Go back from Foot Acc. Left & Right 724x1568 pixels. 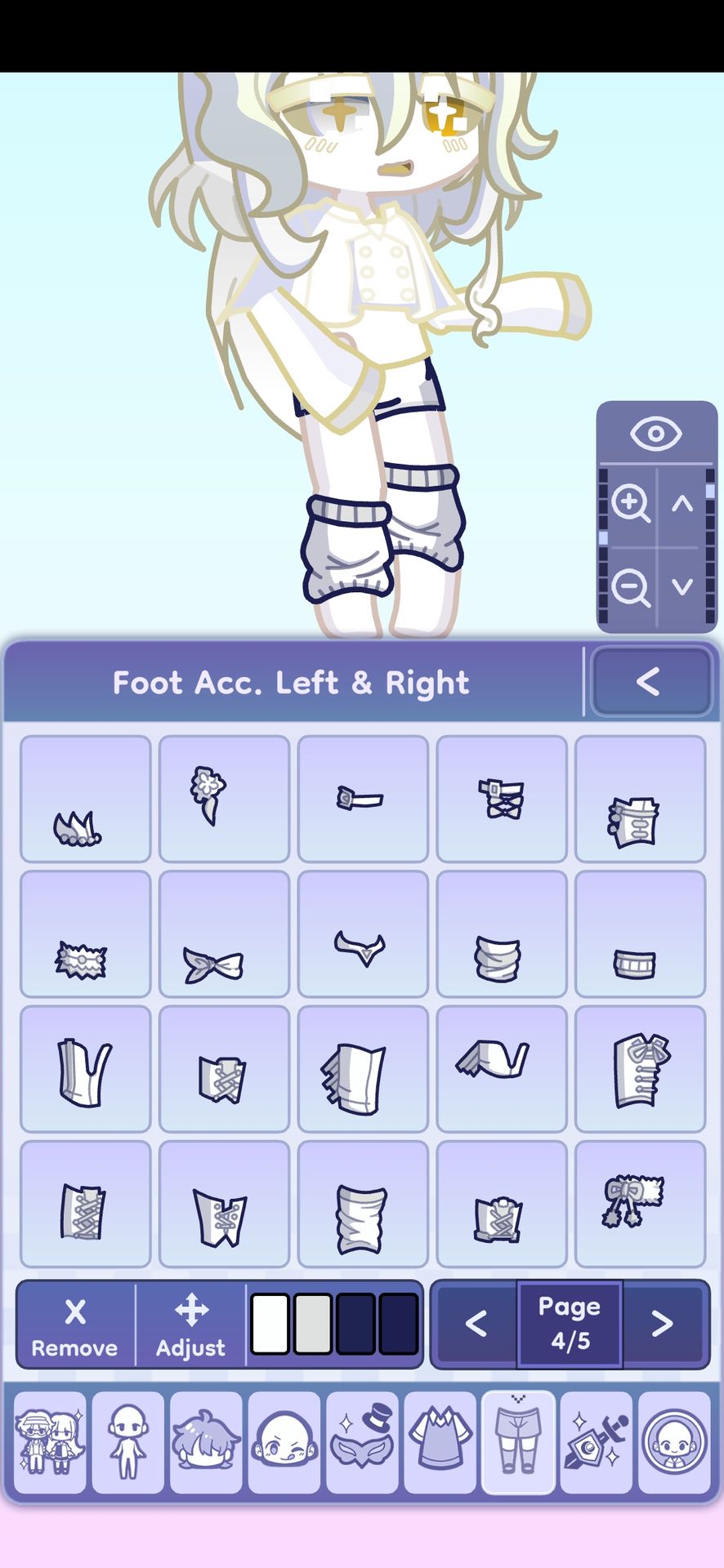(650, 682)
